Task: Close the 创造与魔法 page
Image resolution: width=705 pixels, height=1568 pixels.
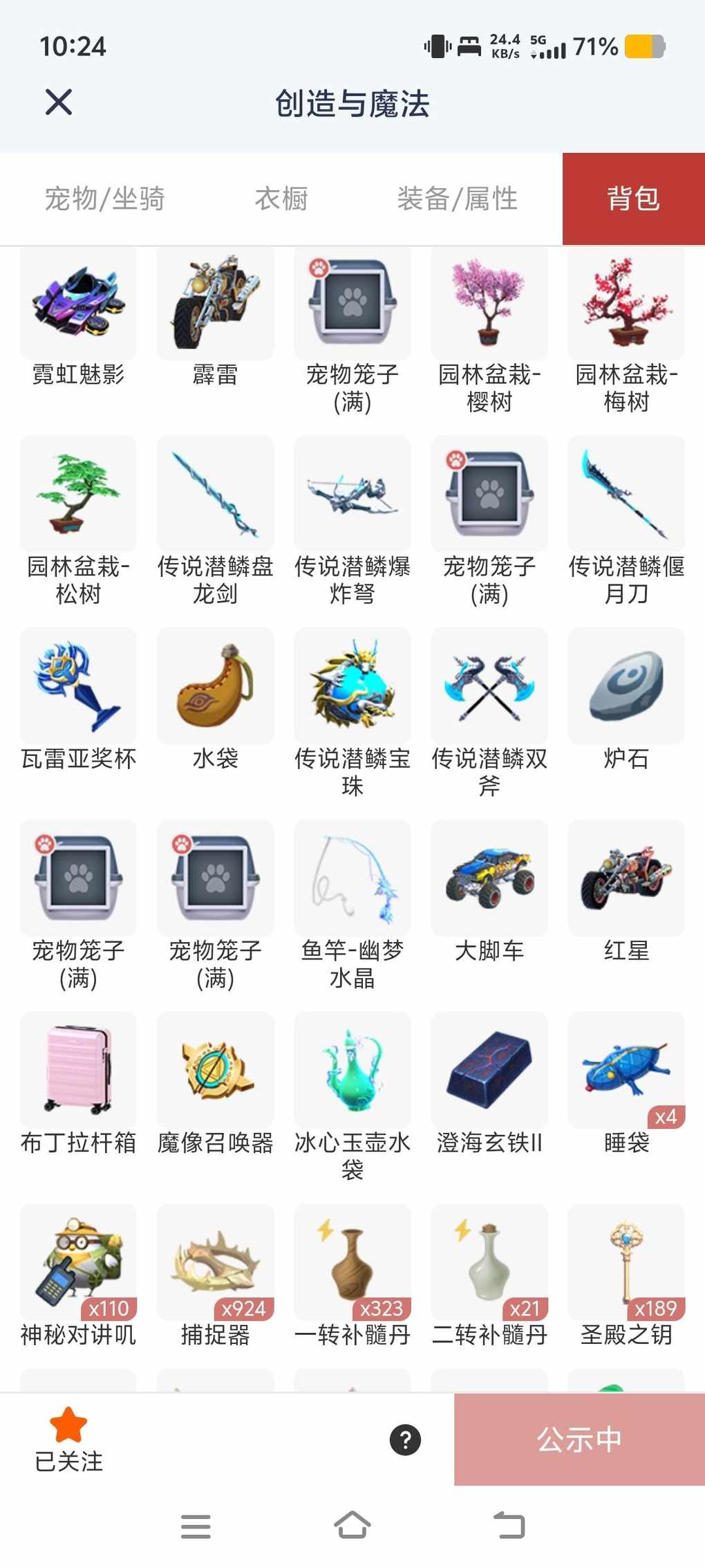Action: coord(59,102)
